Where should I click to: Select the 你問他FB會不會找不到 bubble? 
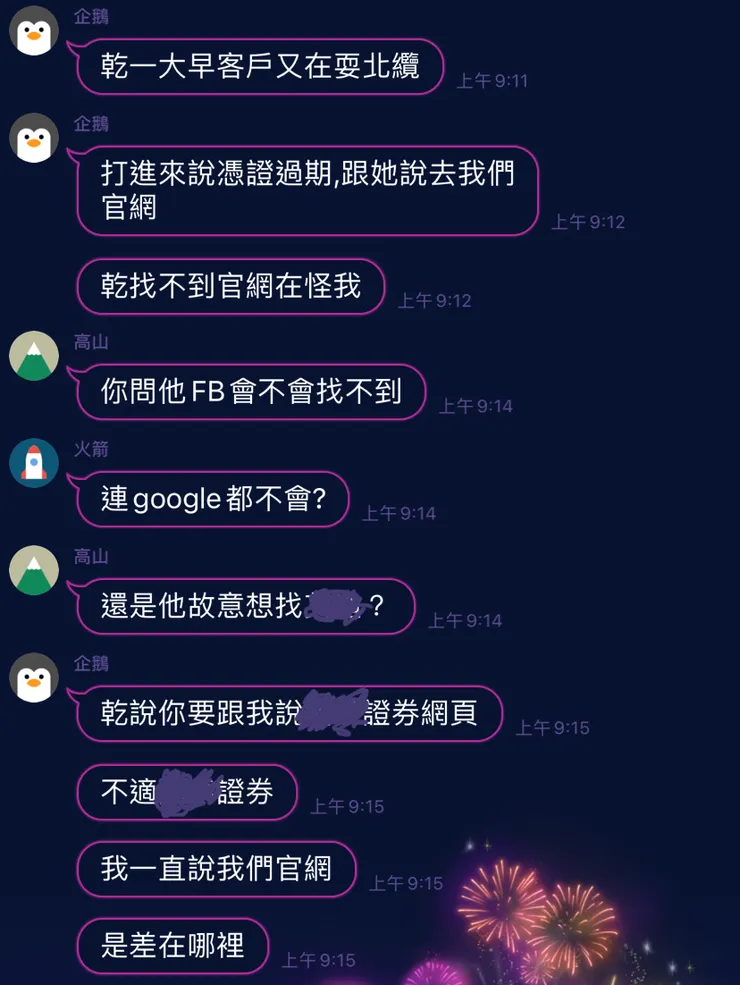pyautogui.click(x=250, y=392)
